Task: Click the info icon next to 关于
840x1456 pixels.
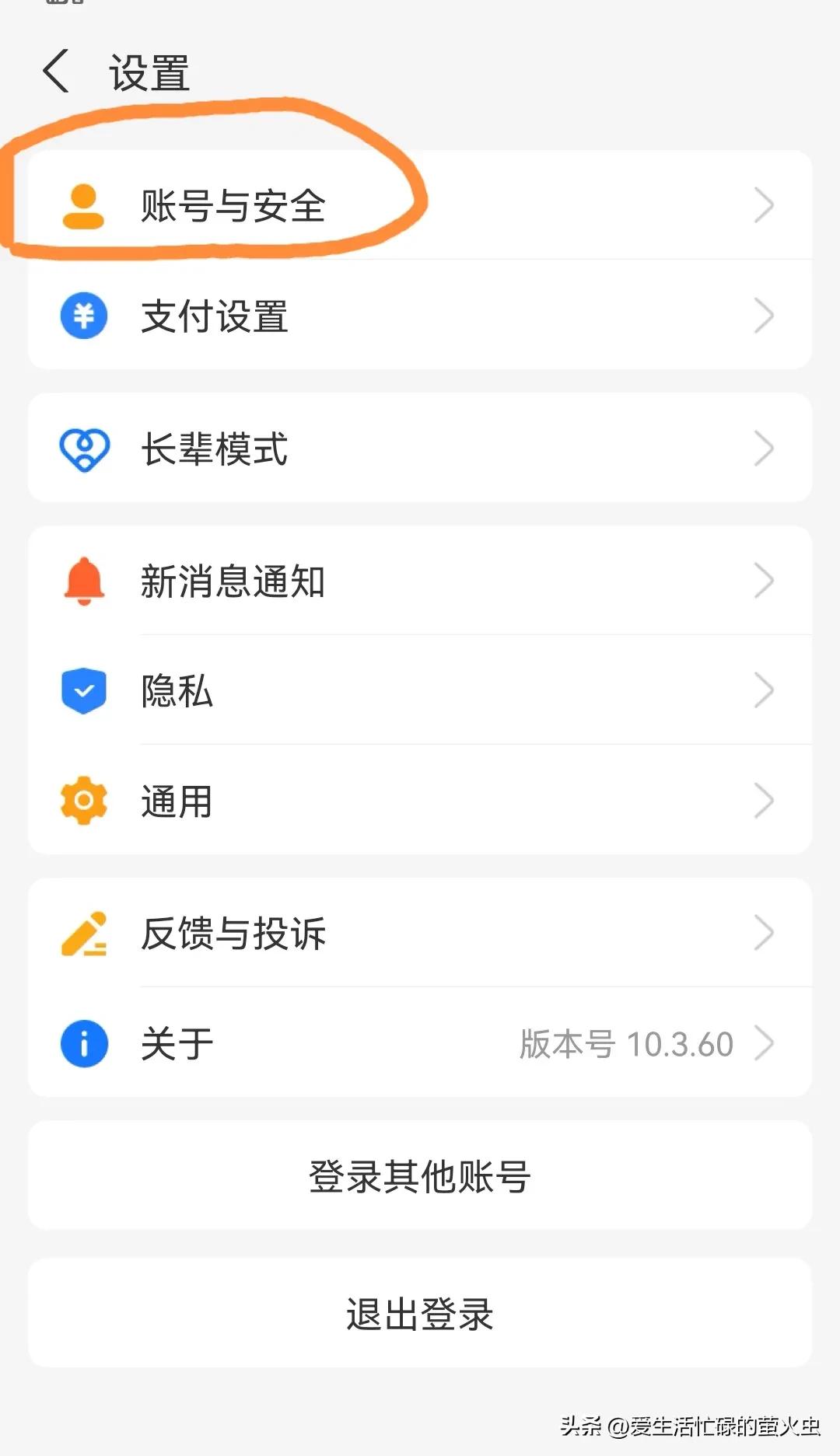Action: pyautogui.click(x=83, y=1043)
